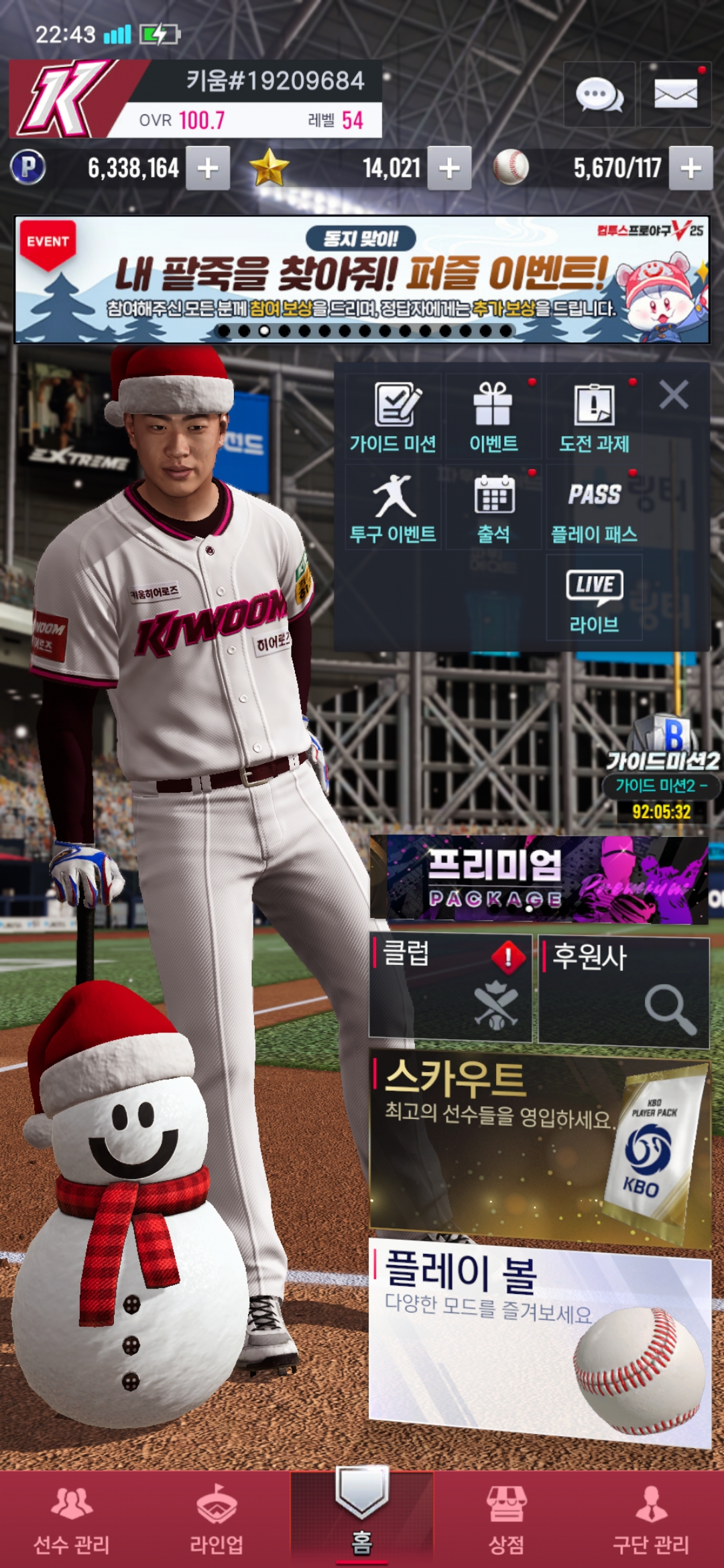Screen dimensions: 724x1568
Task: Open 출석 attendance calendar
Action: (493, 507)
